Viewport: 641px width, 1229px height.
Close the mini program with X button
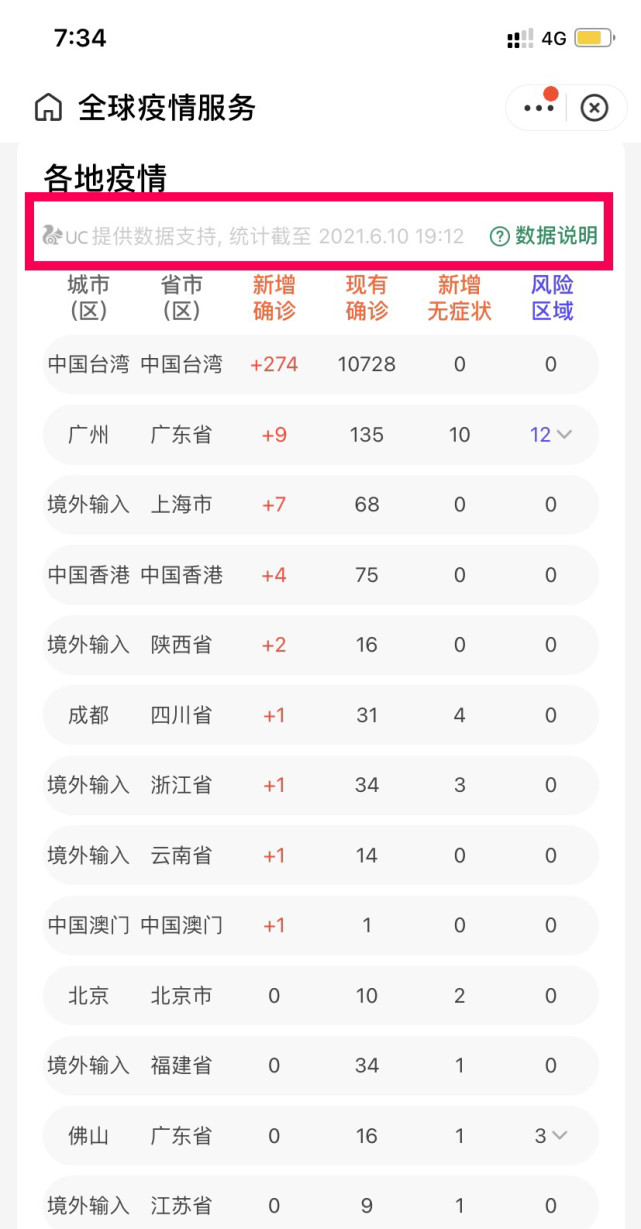[x=594, y=108]
